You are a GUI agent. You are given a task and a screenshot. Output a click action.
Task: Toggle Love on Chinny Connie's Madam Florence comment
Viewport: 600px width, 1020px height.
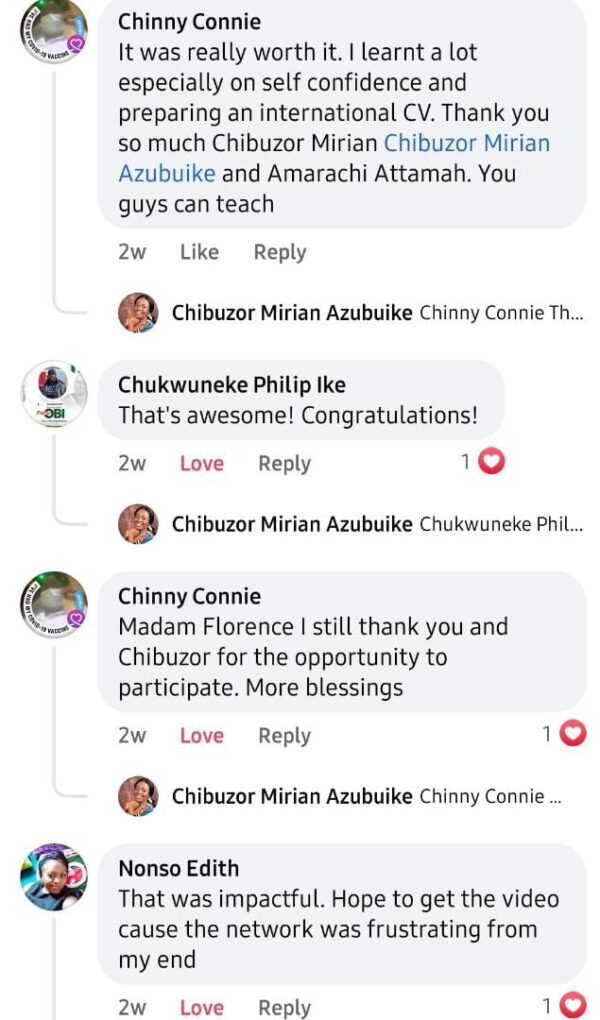coord(202,735)
